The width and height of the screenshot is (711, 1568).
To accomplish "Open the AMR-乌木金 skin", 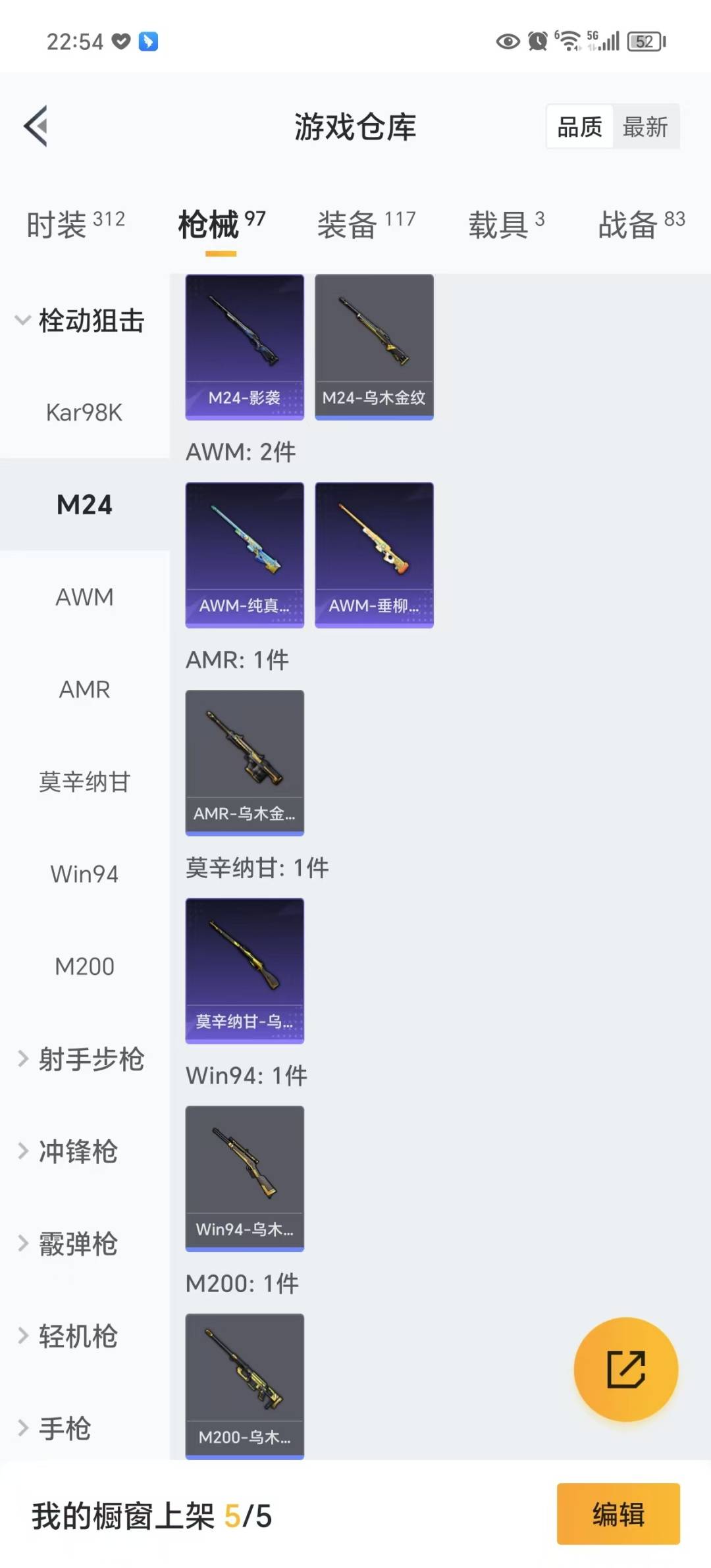I will 244,762.
